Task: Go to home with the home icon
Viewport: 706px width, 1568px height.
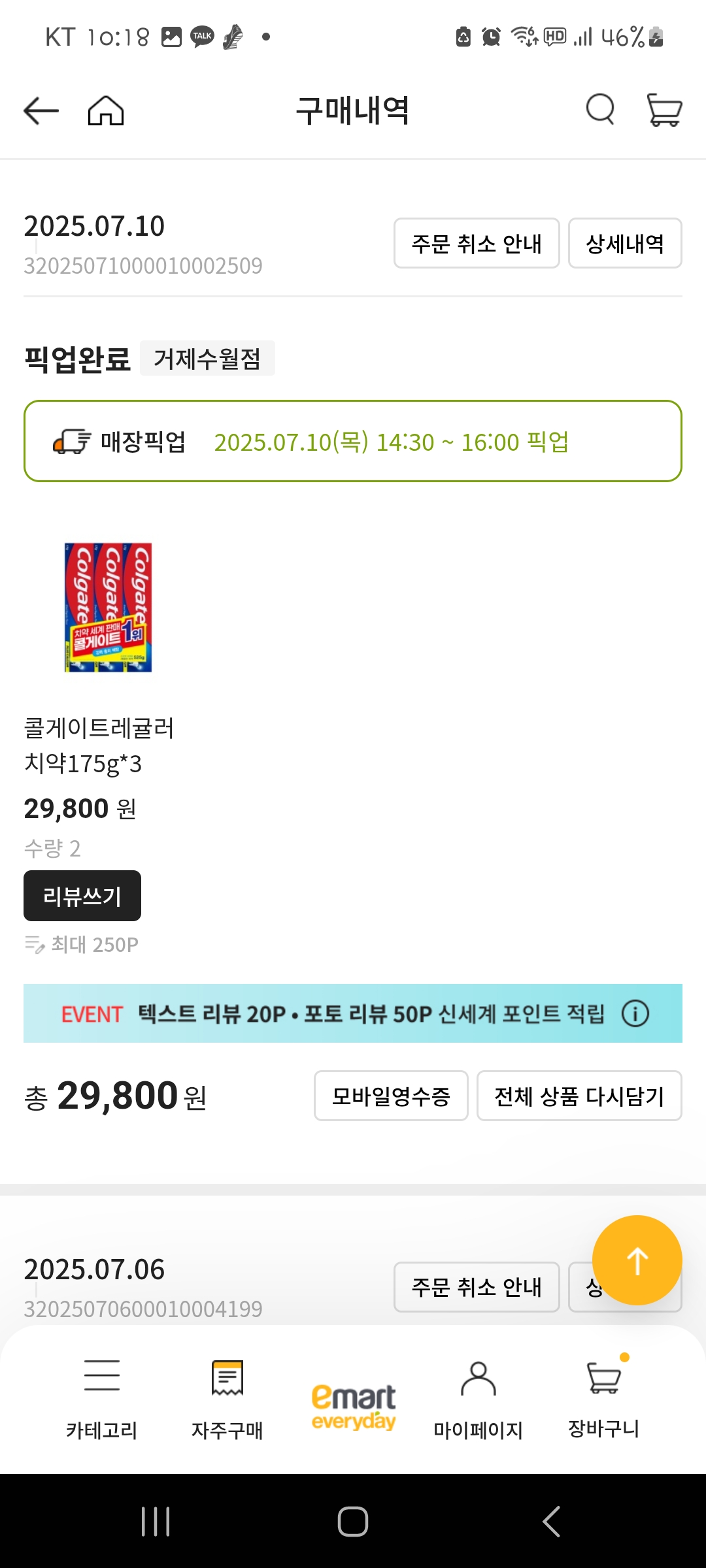Action: tap(107, 110)
